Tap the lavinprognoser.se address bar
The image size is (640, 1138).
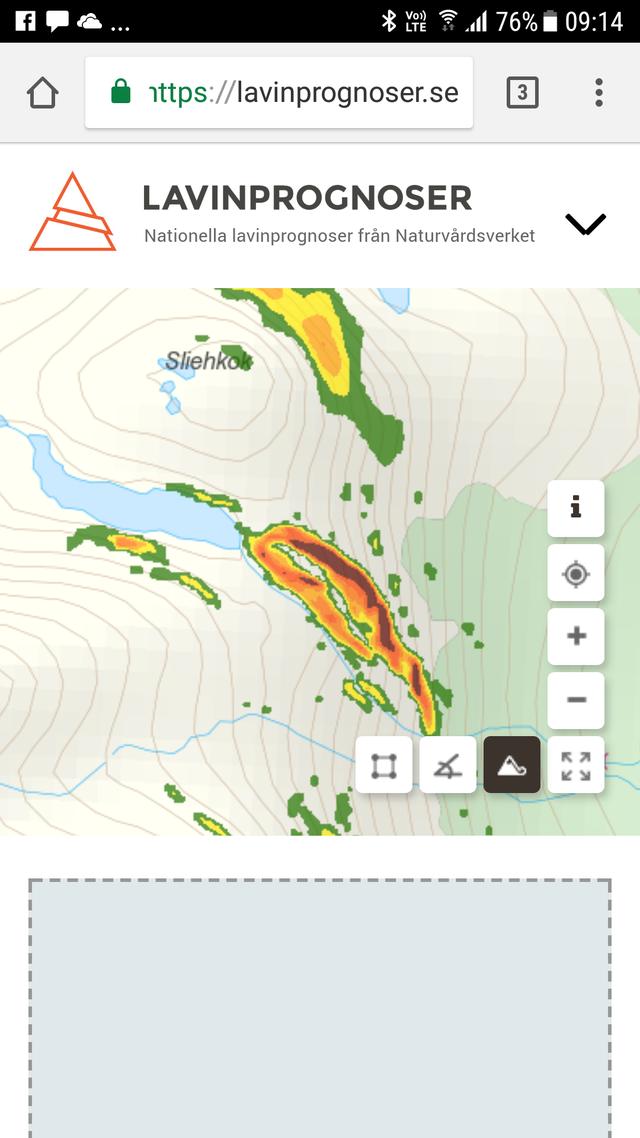point(279,93)
